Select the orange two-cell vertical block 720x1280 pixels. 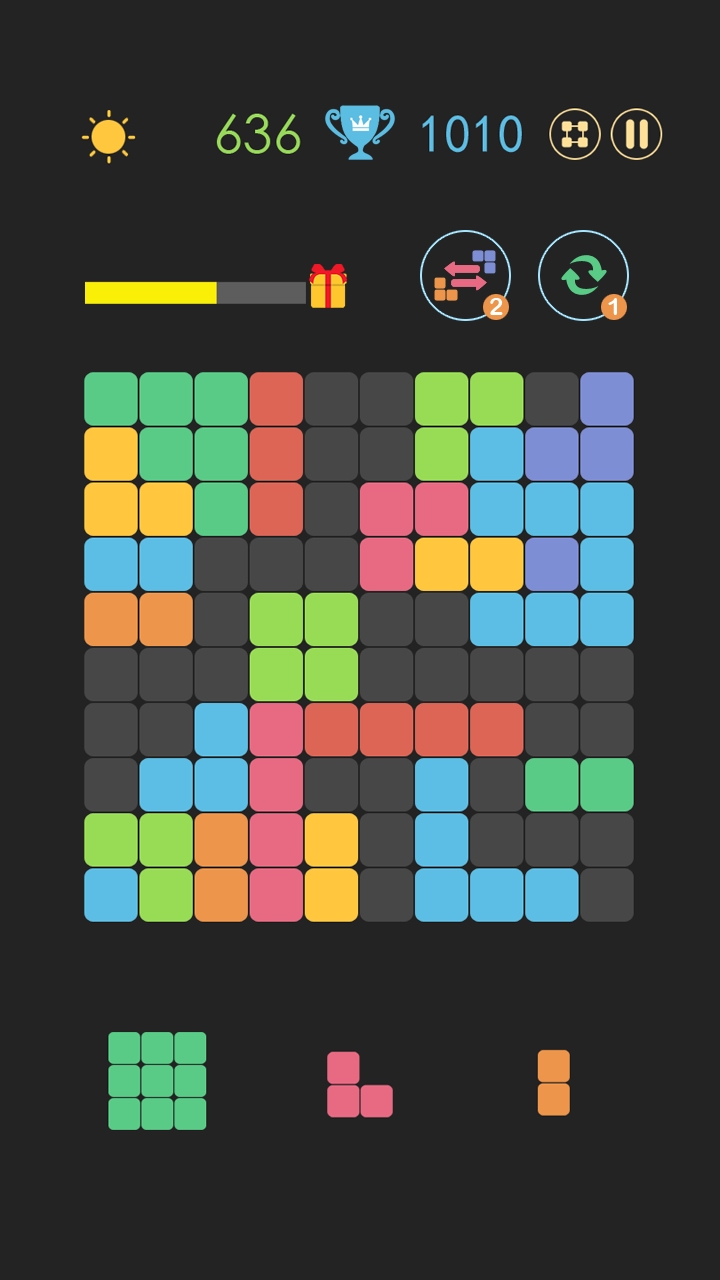coord(554,1083)
